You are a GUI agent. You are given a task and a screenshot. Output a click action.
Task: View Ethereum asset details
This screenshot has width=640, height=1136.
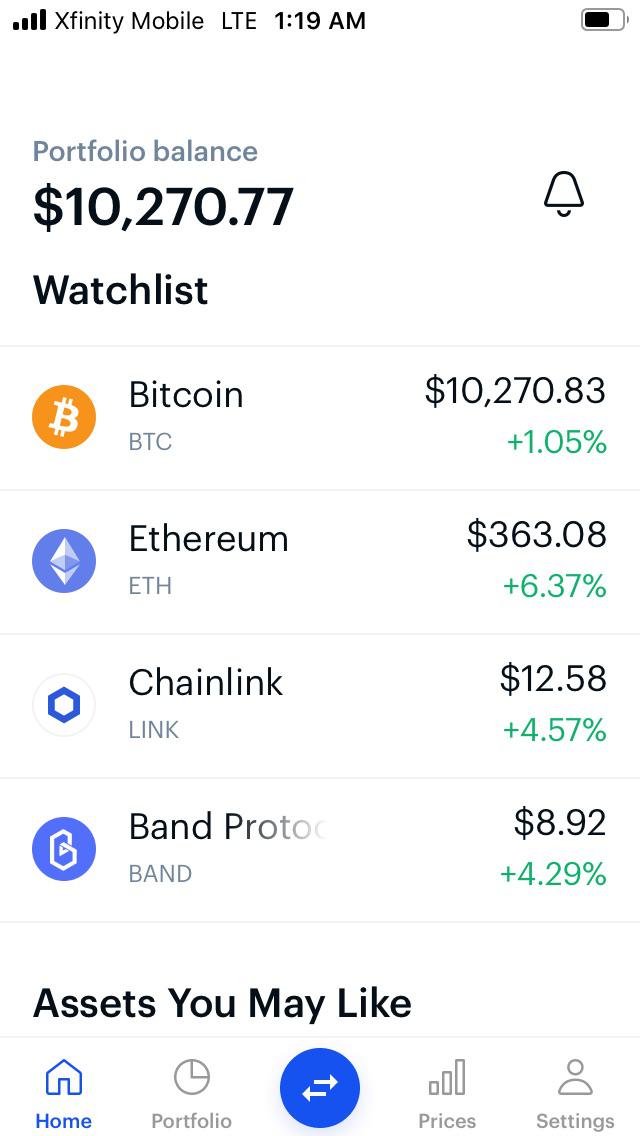[320, 561]
